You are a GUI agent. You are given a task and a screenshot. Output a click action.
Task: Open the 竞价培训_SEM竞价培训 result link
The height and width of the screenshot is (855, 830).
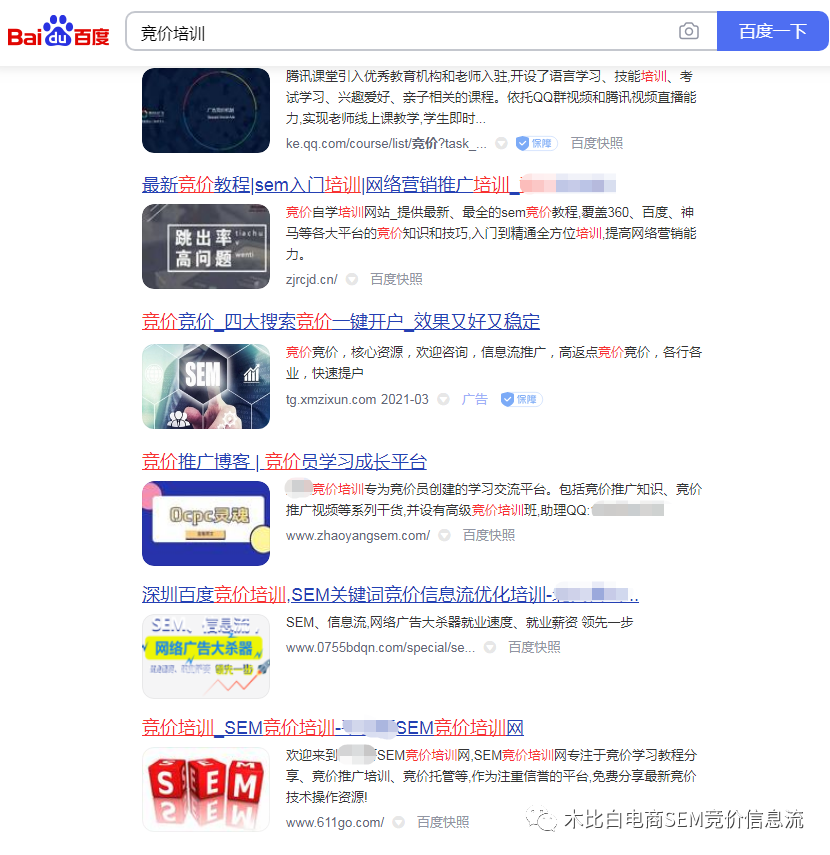coord(332,727)
